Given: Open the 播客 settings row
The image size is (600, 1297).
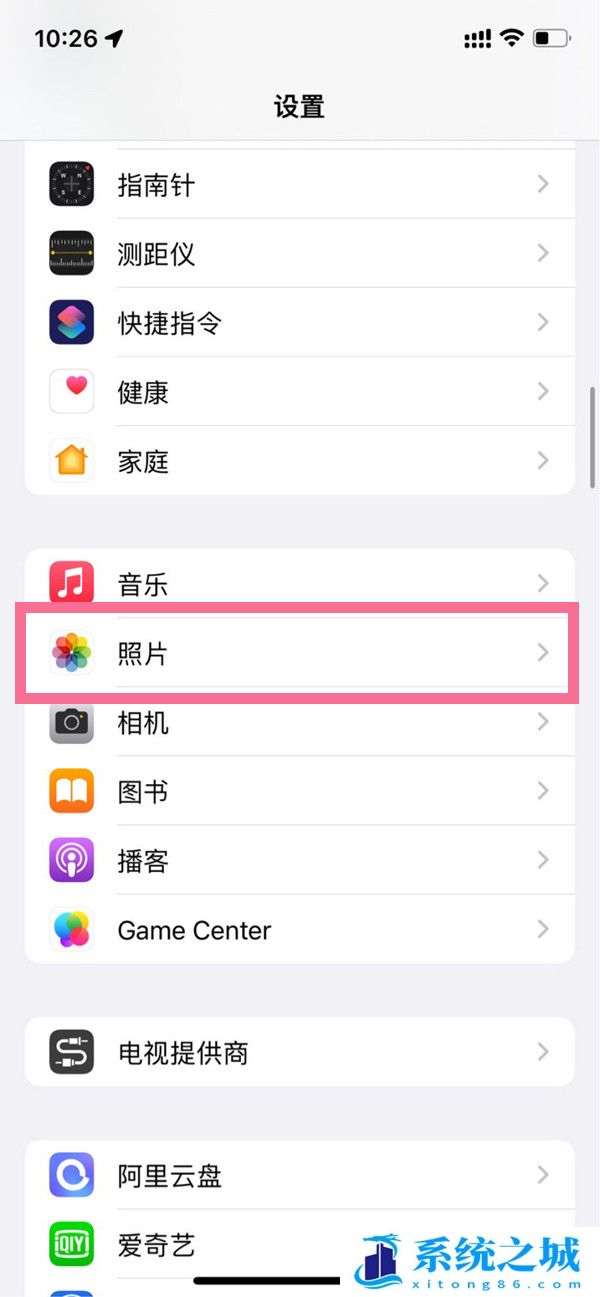Looking at the screenshot, I should [300, 861].
